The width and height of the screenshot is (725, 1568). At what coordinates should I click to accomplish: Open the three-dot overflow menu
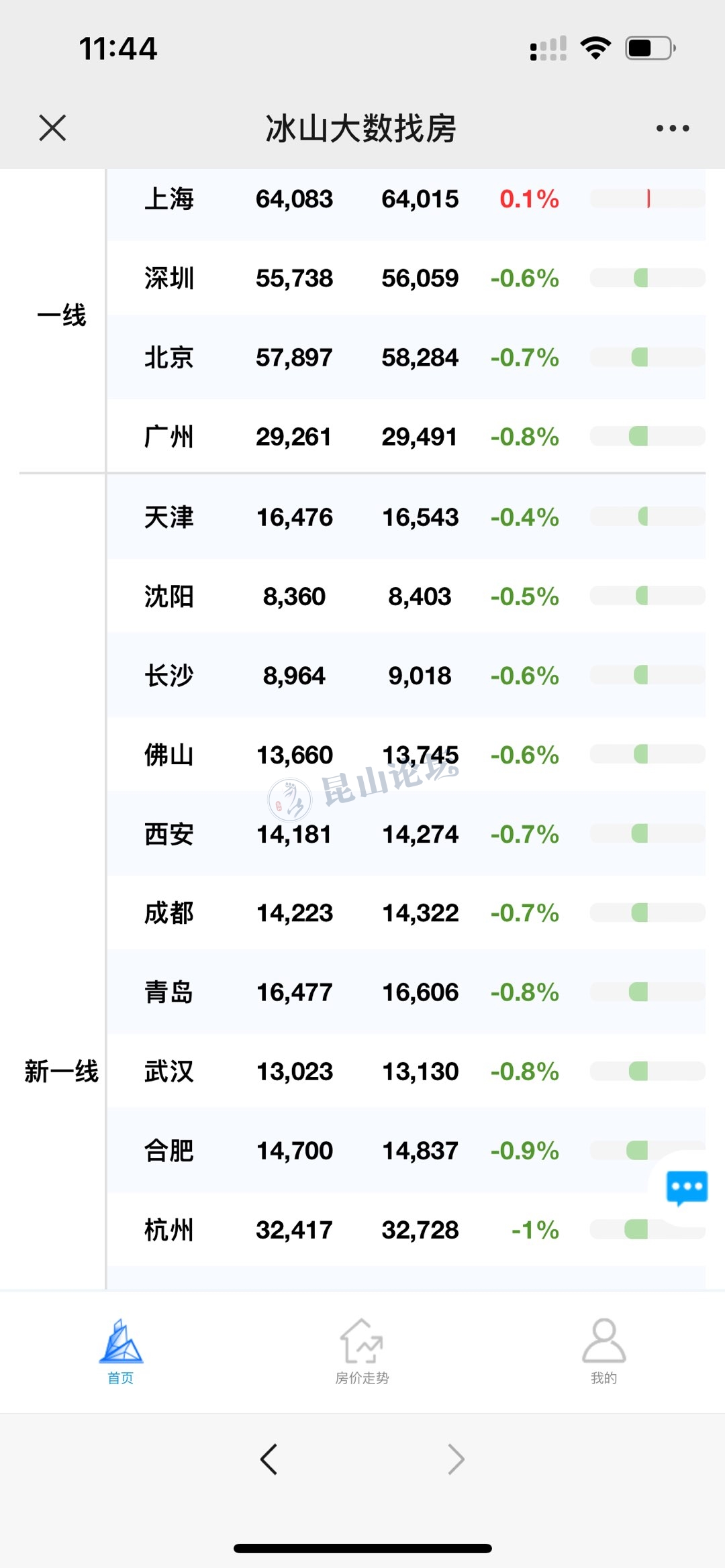673,128
